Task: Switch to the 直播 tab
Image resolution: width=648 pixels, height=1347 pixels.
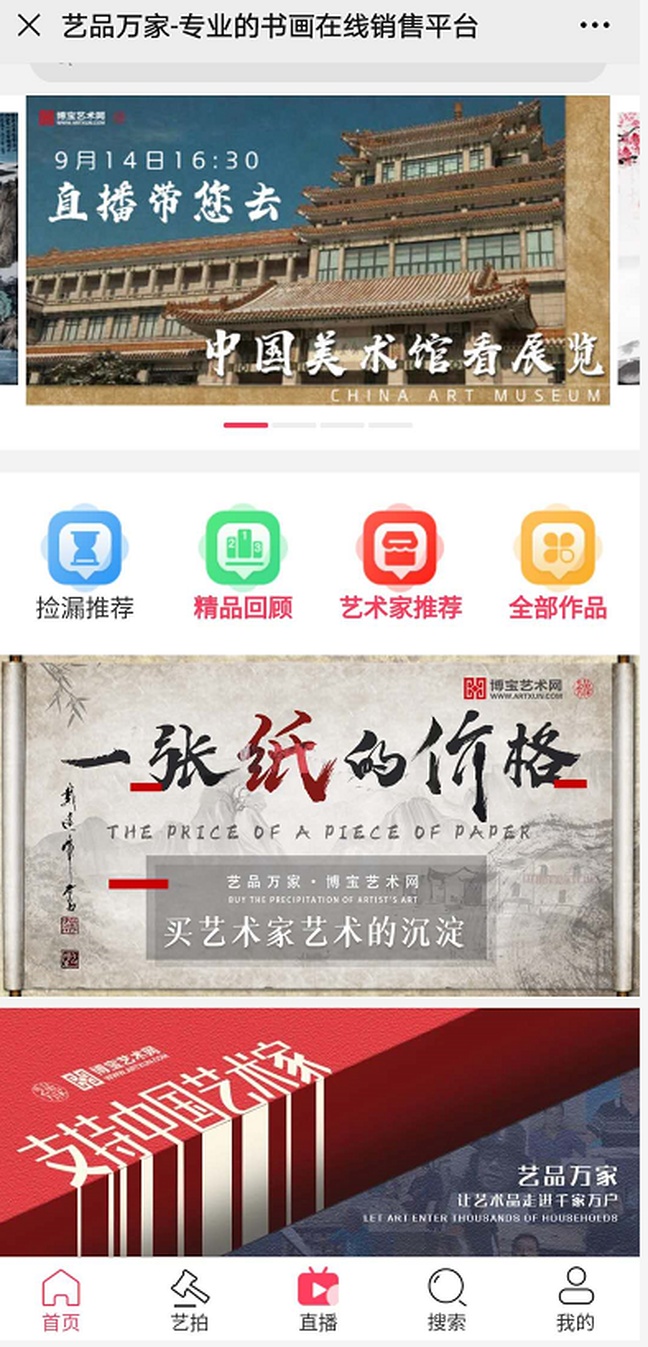Action: [318, 1300]
